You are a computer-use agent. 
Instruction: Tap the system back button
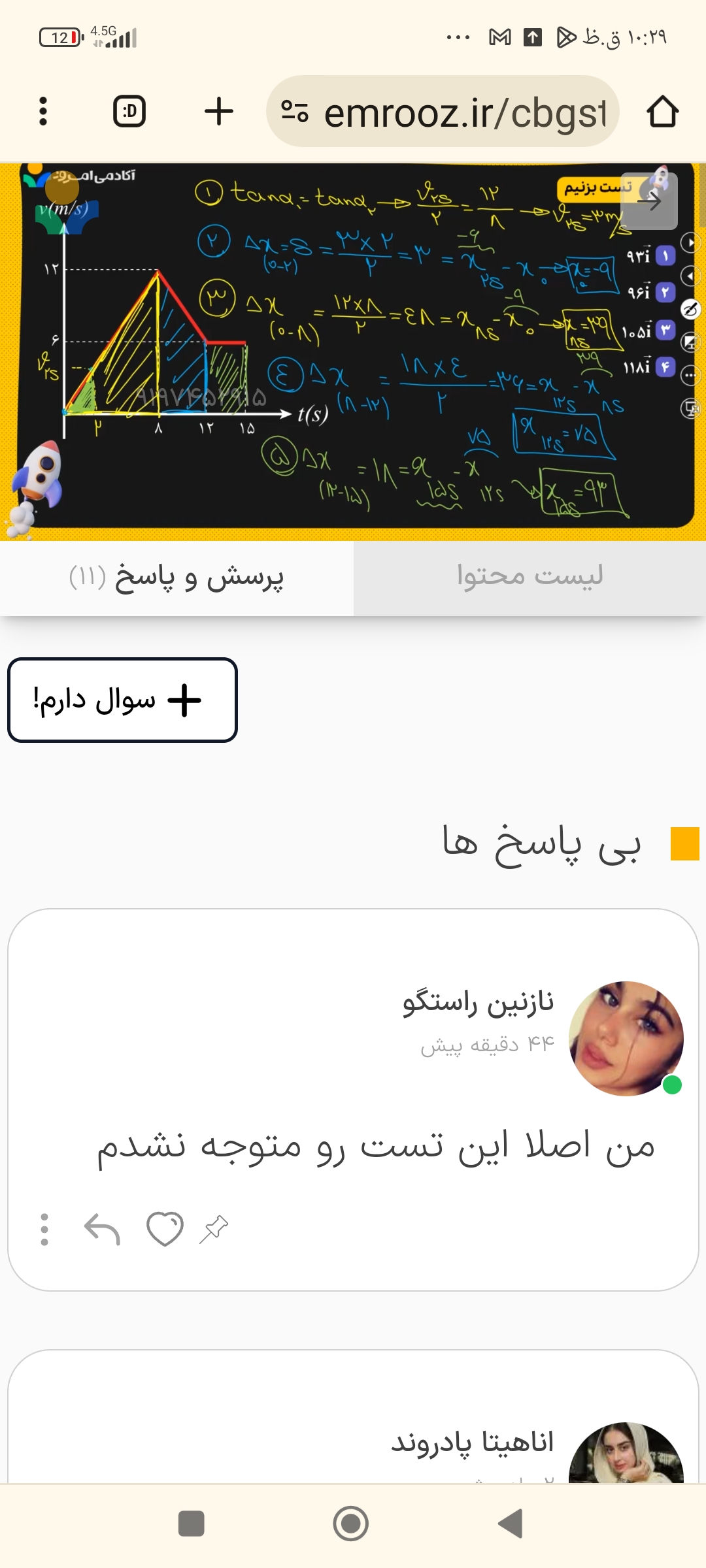tap(511, 1524)
